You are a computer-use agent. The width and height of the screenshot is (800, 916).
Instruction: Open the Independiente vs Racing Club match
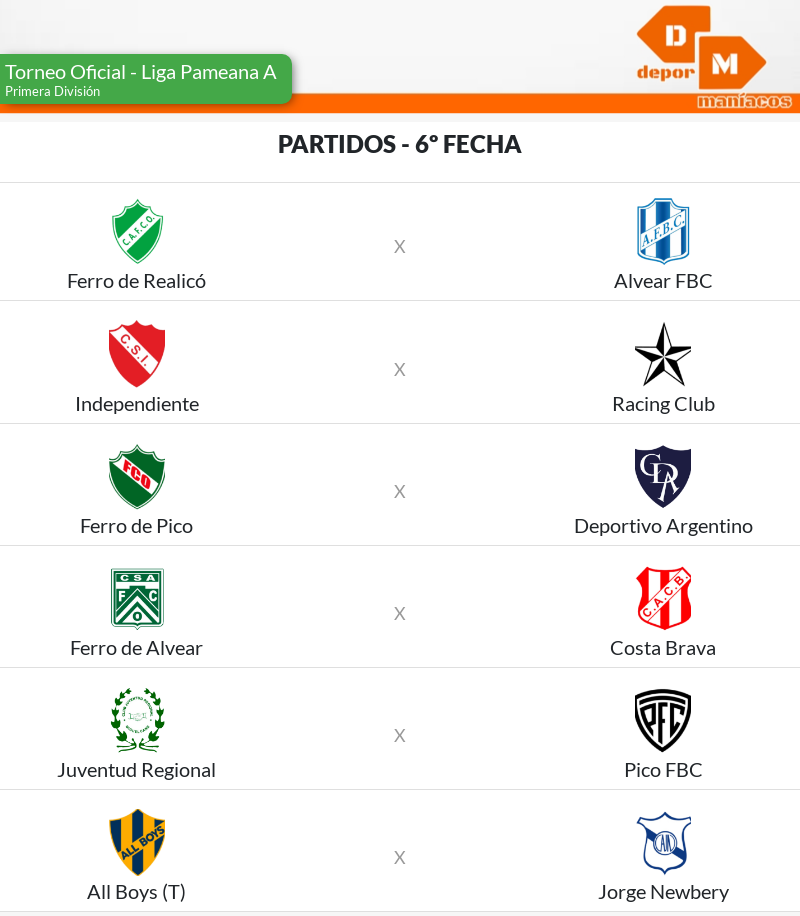(399, 369)
